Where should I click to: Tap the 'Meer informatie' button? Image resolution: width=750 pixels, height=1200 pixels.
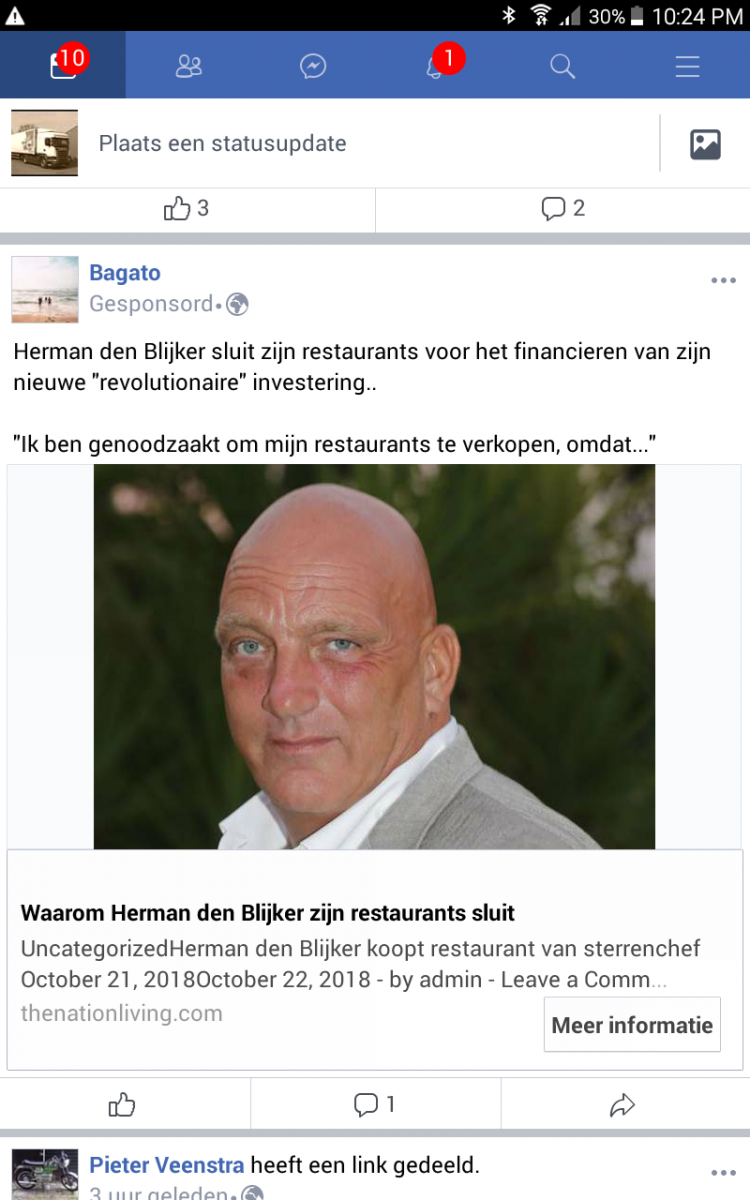632,1024
